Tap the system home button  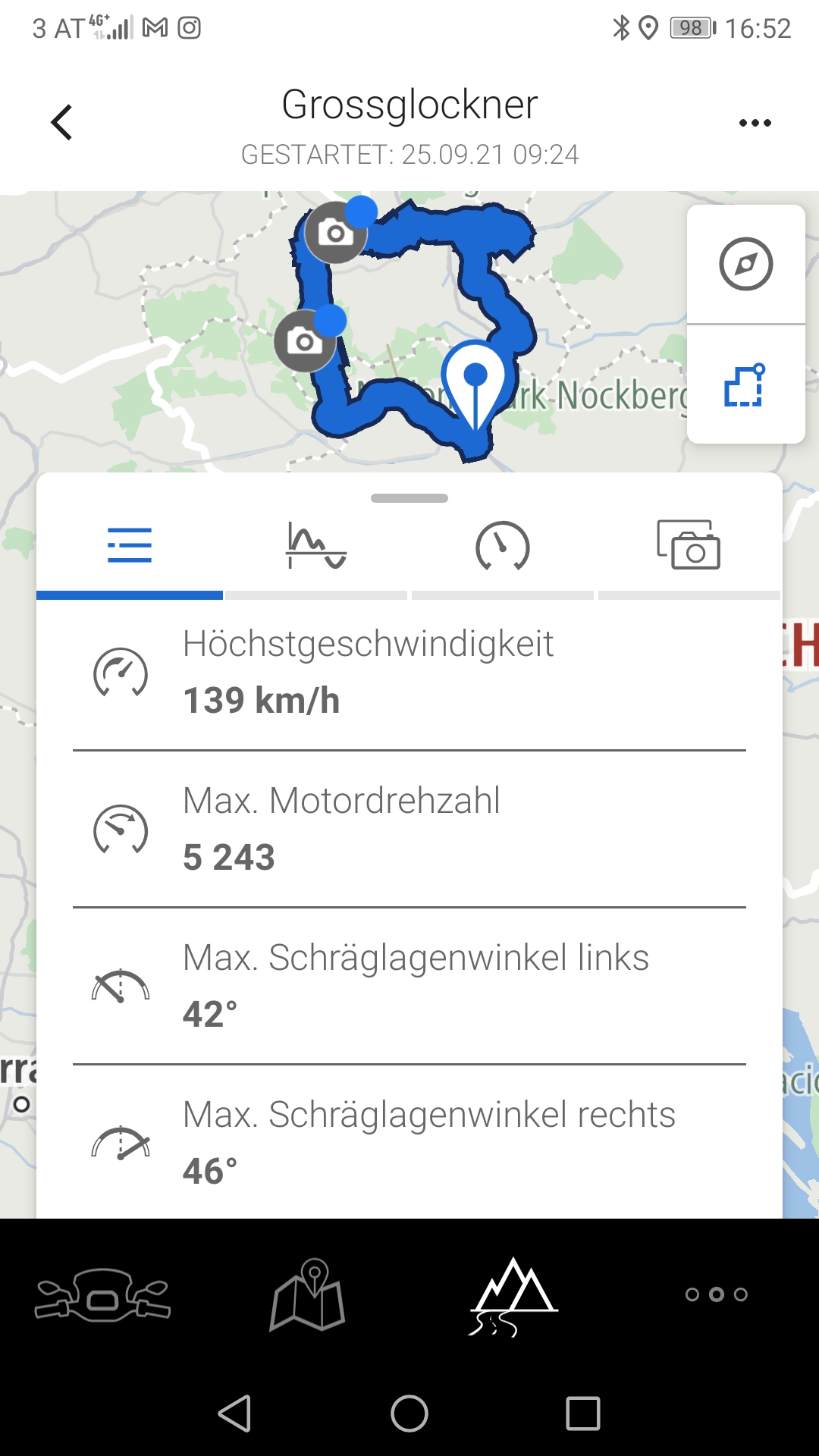coord(409,1414)
